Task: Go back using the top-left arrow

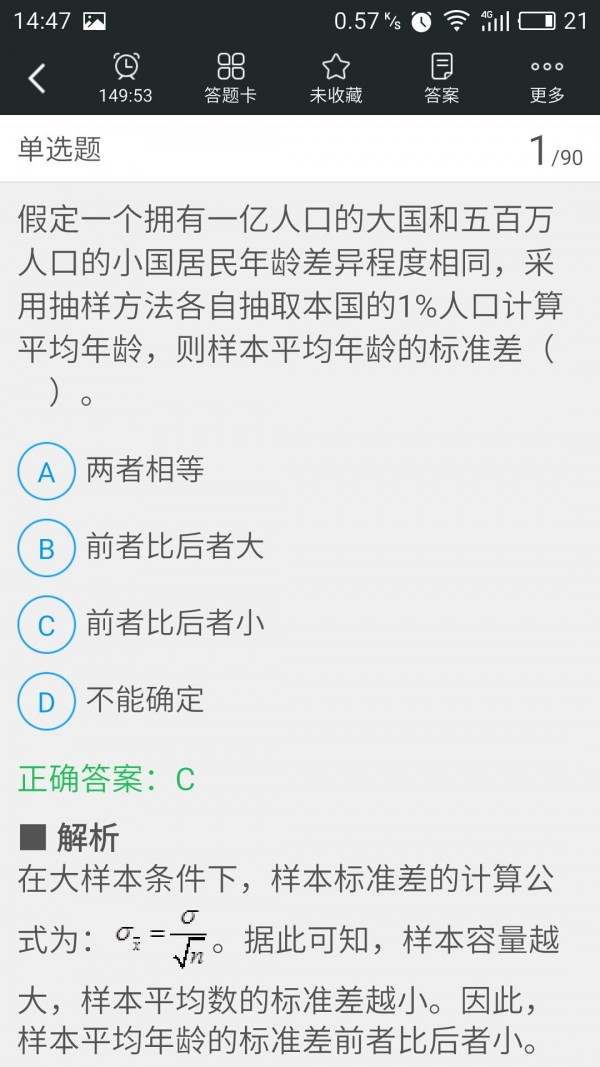Action: (x=37, y=78)
